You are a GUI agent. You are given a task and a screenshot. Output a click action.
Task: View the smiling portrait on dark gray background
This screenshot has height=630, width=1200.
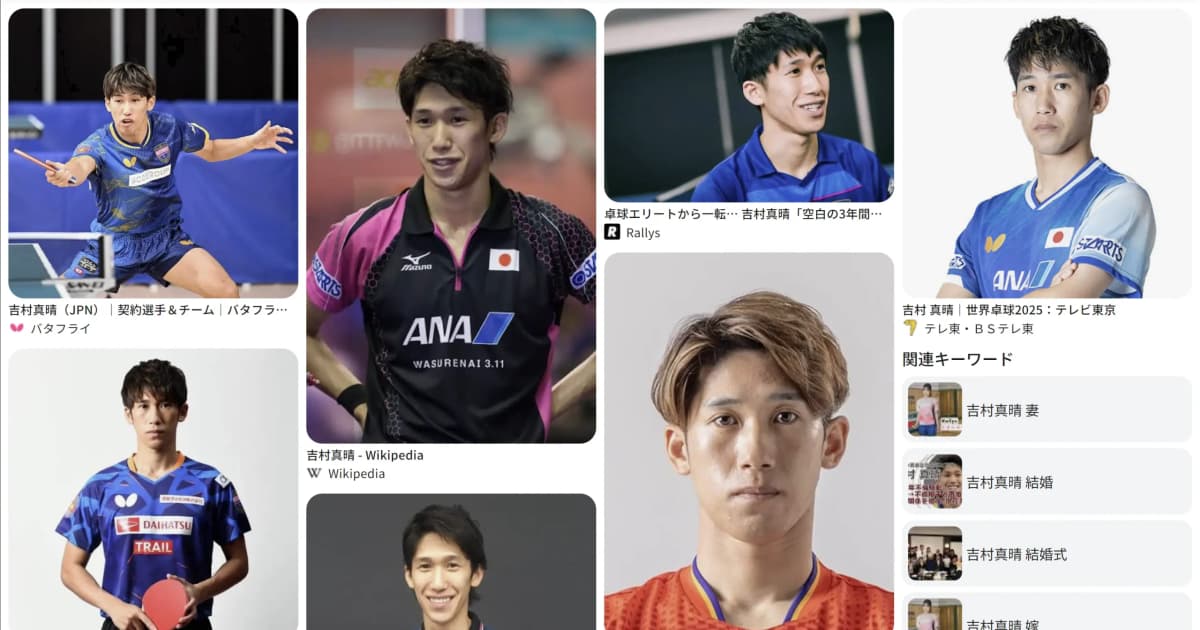(x=450, y=561)
